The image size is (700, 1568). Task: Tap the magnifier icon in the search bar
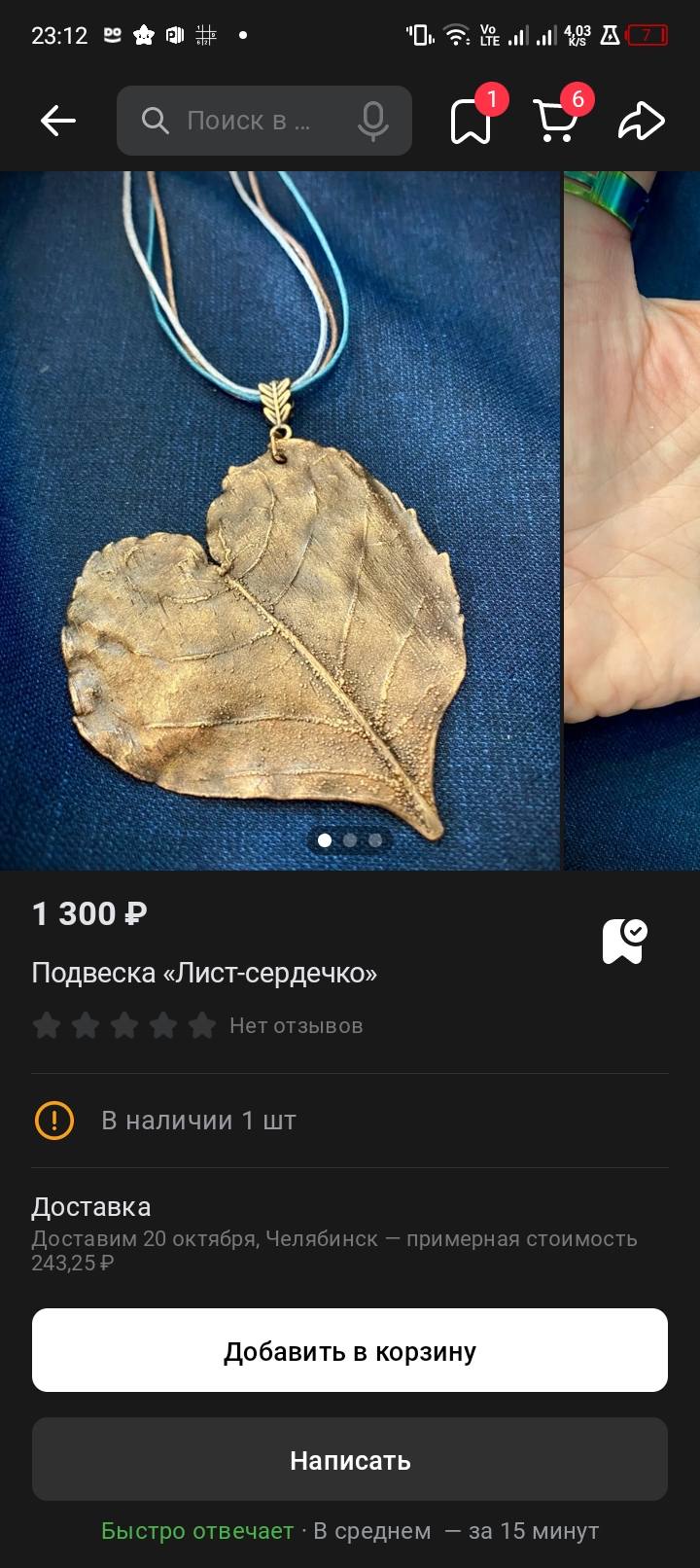(x=155, y=121)
